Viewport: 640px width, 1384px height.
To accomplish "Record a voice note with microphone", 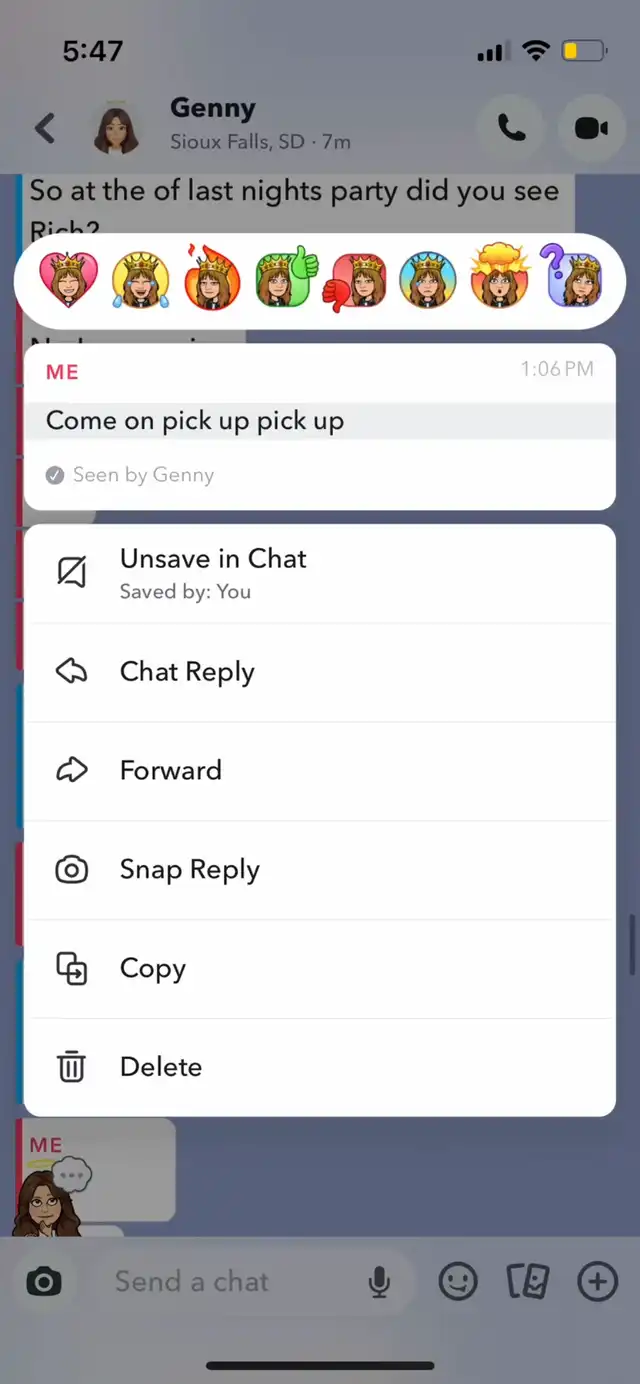I will pos(379,1282).
